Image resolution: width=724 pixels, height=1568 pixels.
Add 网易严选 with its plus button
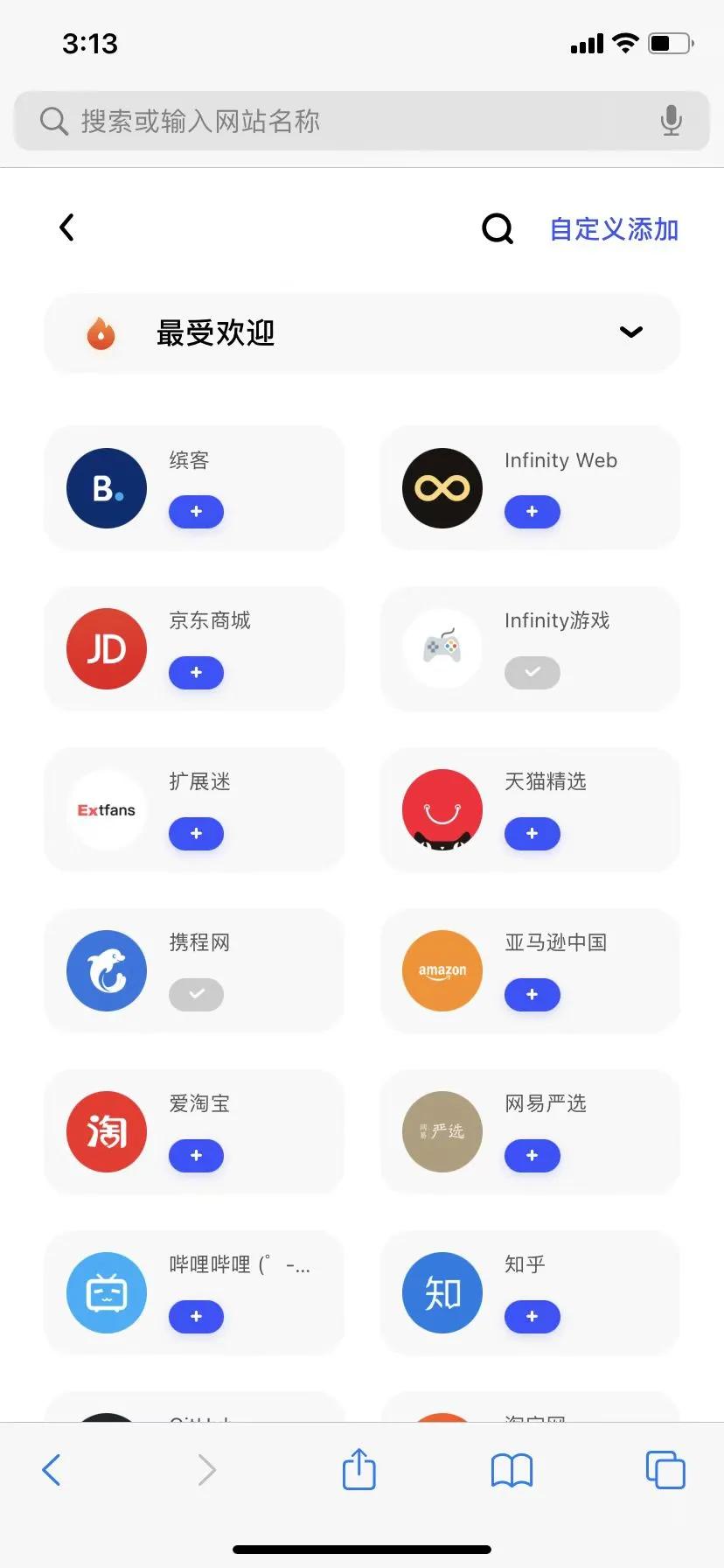pyautogui.click(x=532, y=1155)
